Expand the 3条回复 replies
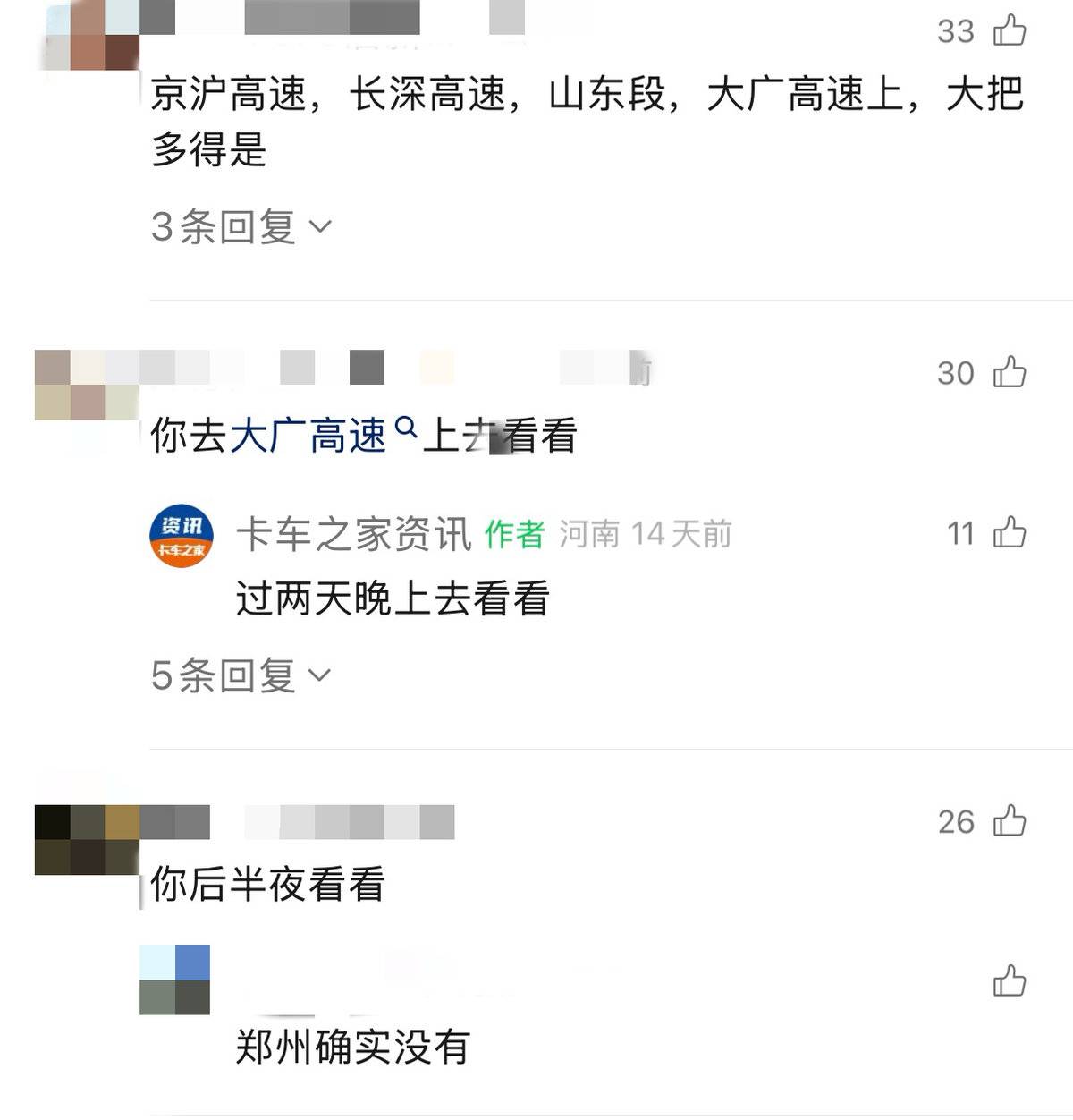 click(x=241, y=227)
